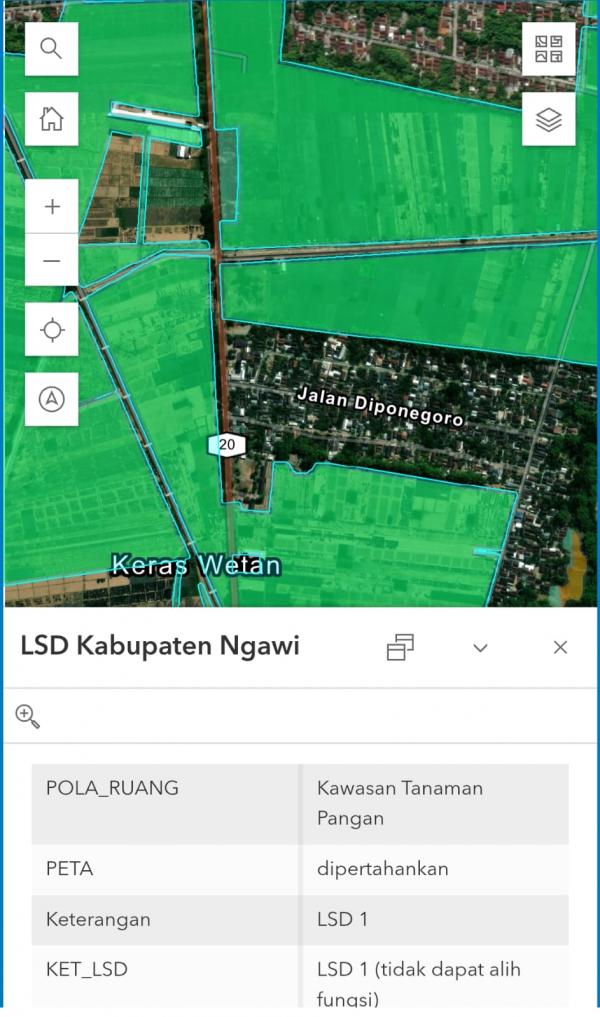Screen dimensions: 600x1017
Task: Return map to home extent
Action: tap(51, 119)
